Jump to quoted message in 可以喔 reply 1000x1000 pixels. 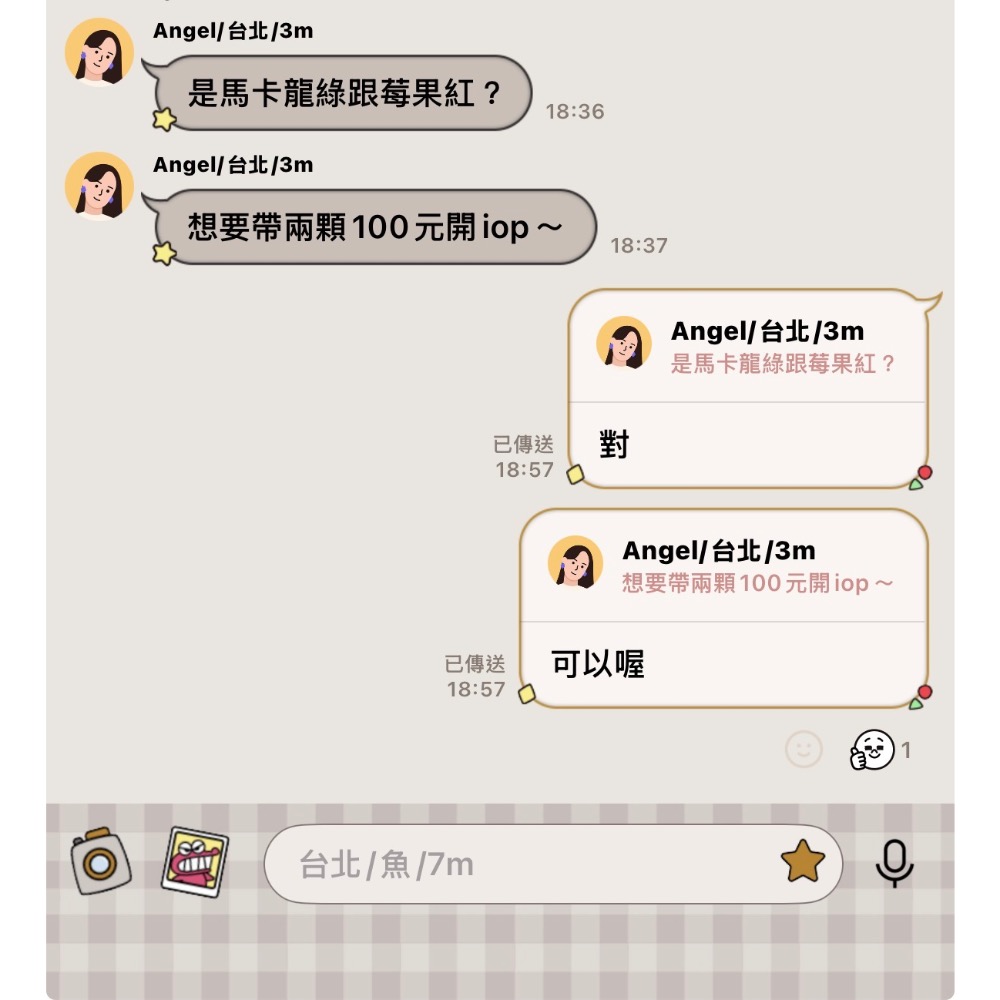pos(723,566)
